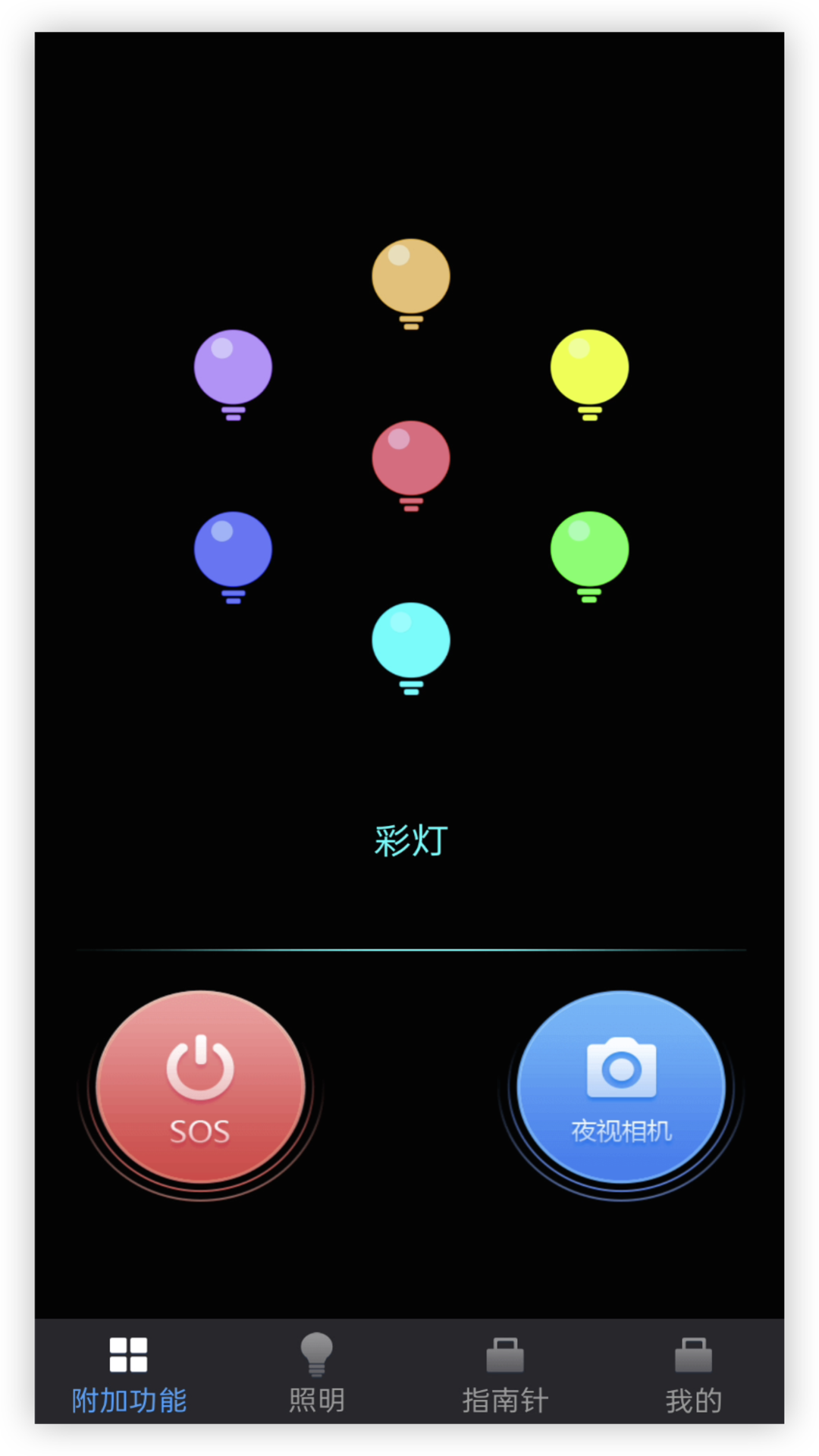819x1456 pixels.
Task: Tap the briefcase icon above 我的
Action: (694, 1356)
